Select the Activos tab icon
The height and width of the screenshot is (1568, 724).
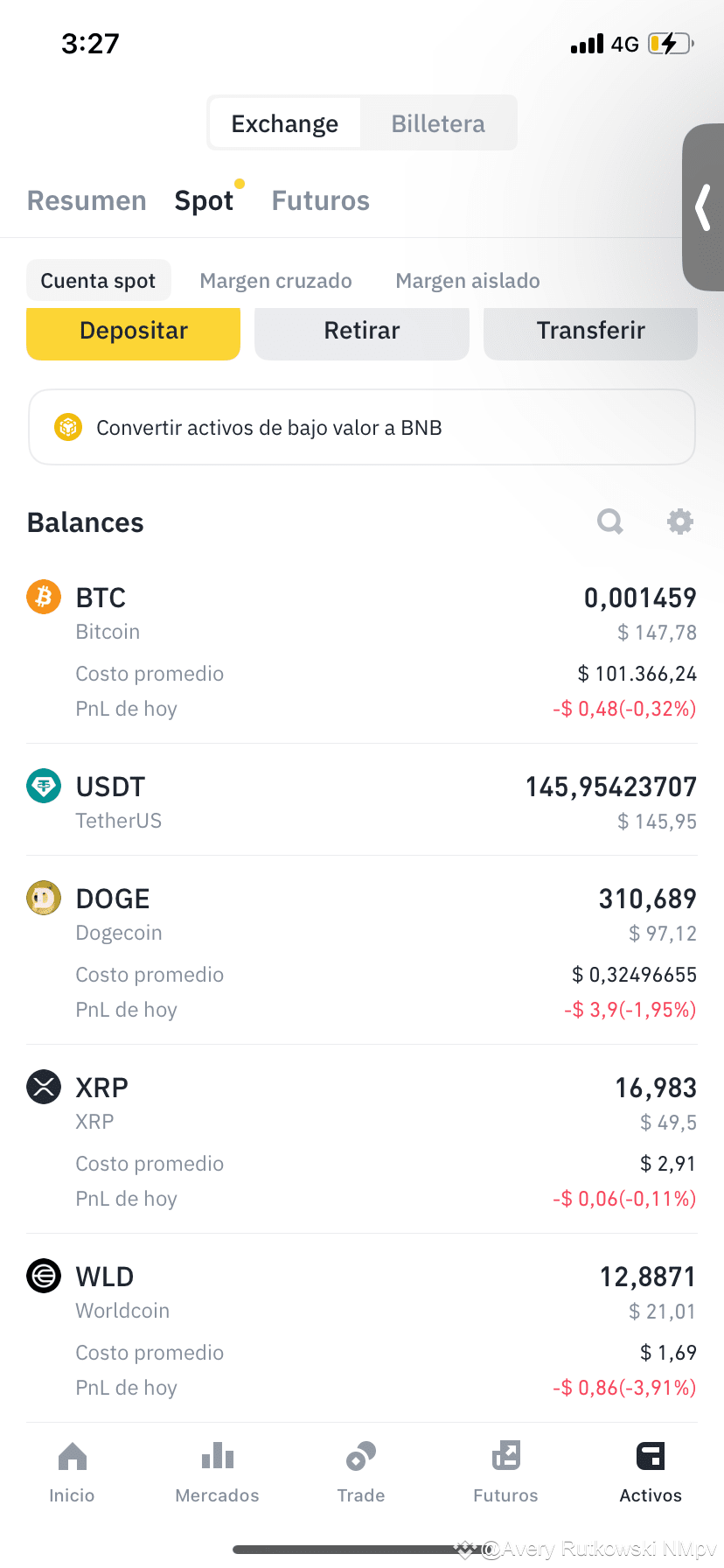point(650,1456)
